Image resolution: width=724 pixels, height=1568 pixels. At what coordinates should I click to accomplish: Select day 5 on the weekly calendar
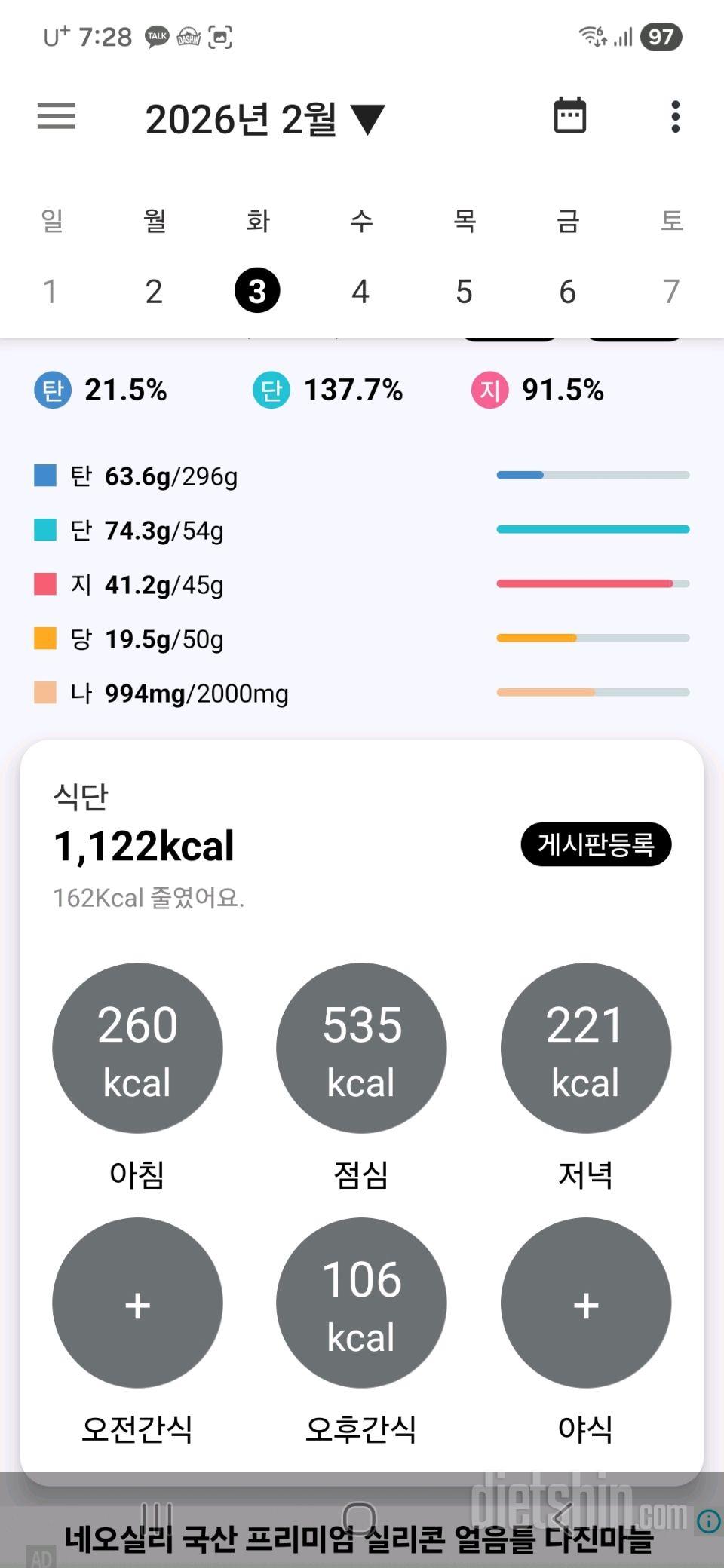click(x=464, y=291)
